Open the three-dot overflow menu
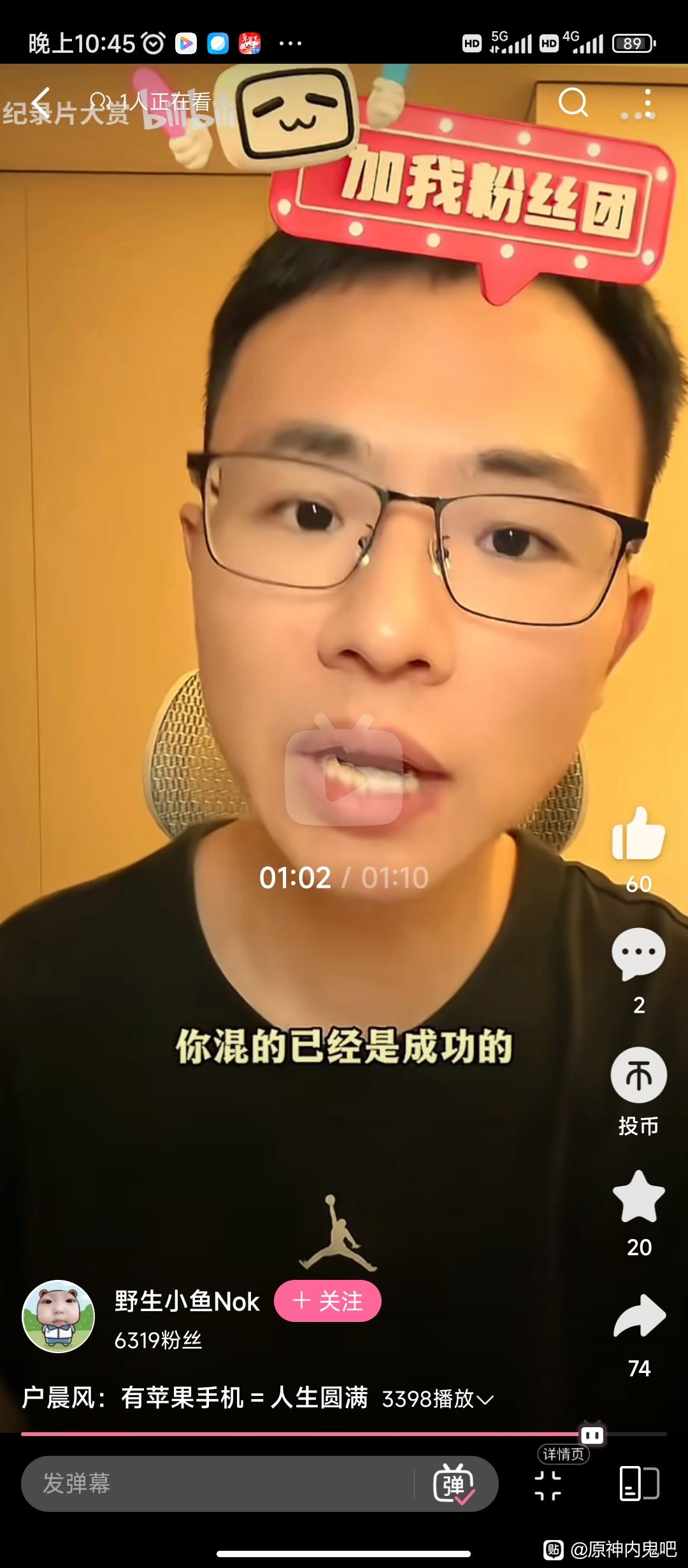This screenshot has height=1568, width=688. 647,103
